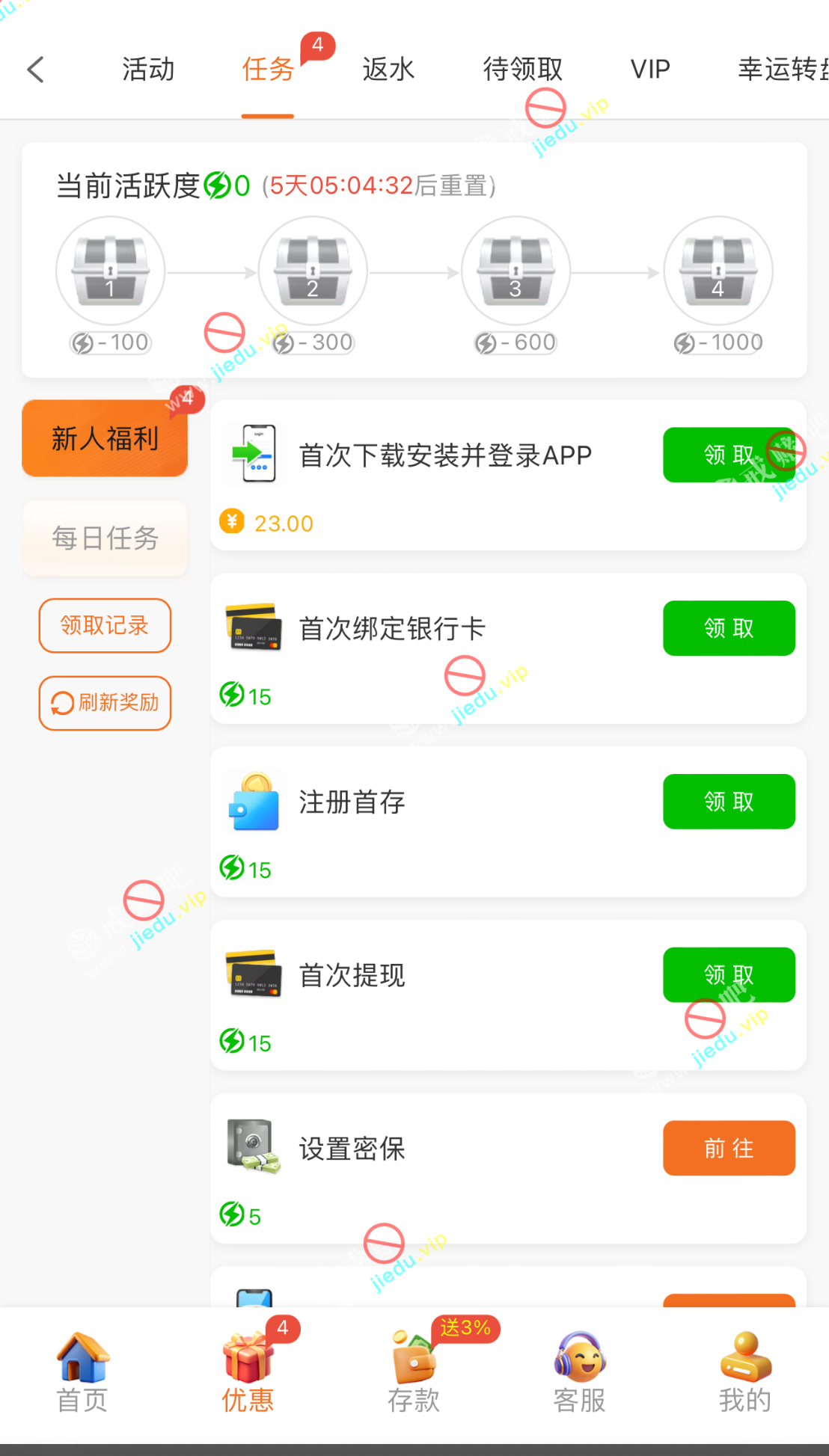Claim reward for 首次下载安装并登录APP
Image resolution: width=829 pixels, height=1456 pixels.
pyautogui.click(x=729, y=455)
